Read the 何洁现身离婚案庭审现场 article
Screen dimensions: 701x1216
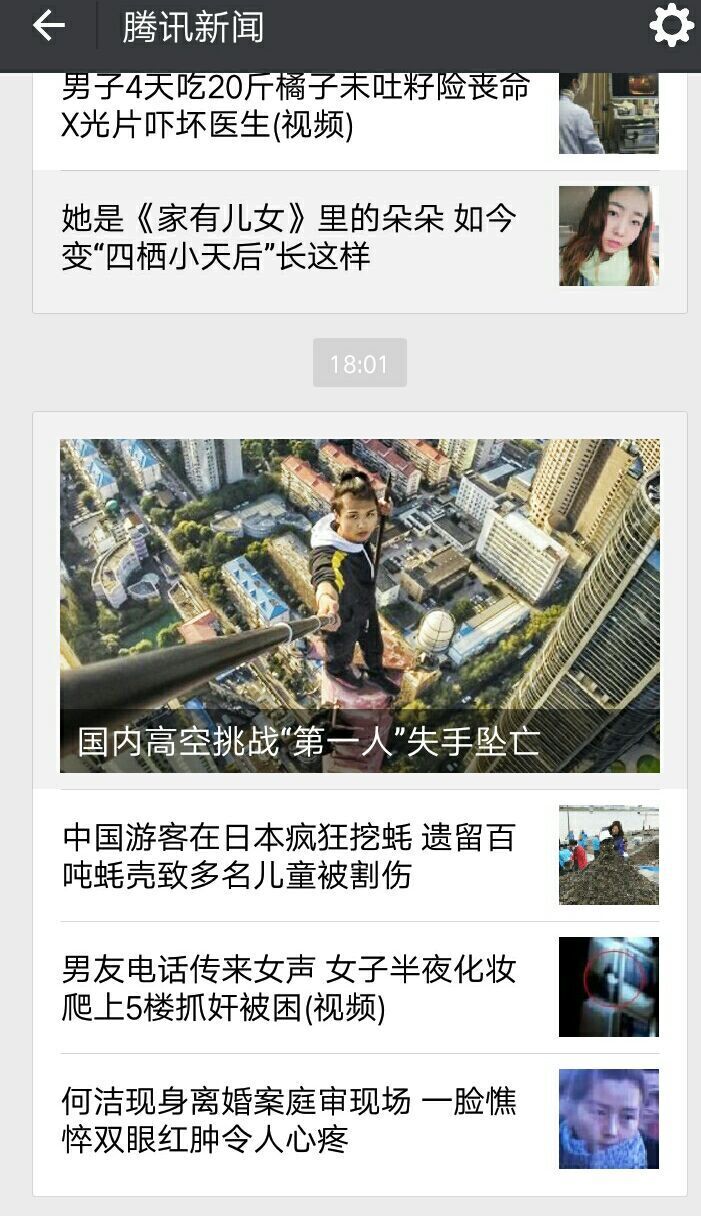(x=290, y=1120)
